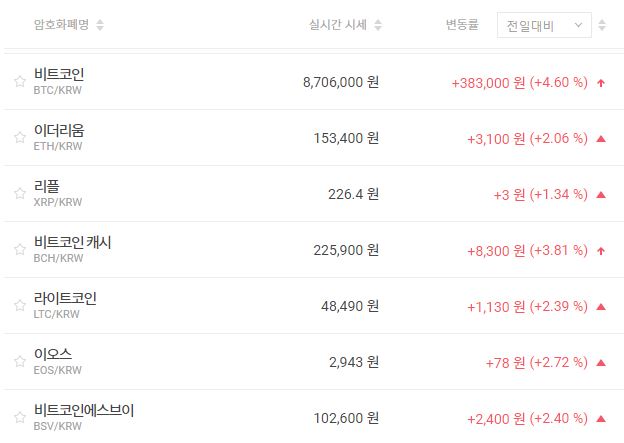624x443 pixels.
Task: Add 이오스 to favorites
Action: [19, 362]
